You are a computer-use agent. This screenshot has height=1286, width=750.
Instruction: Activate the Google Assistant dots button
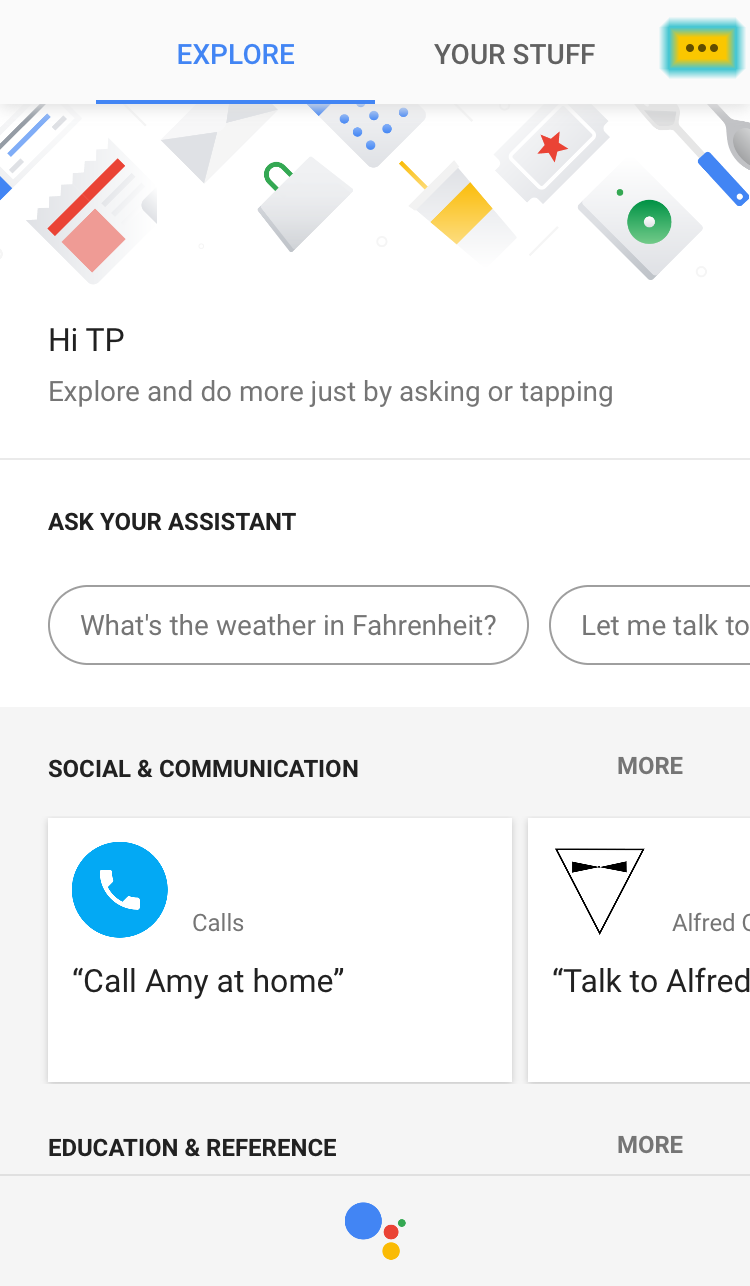[375, 1231]
